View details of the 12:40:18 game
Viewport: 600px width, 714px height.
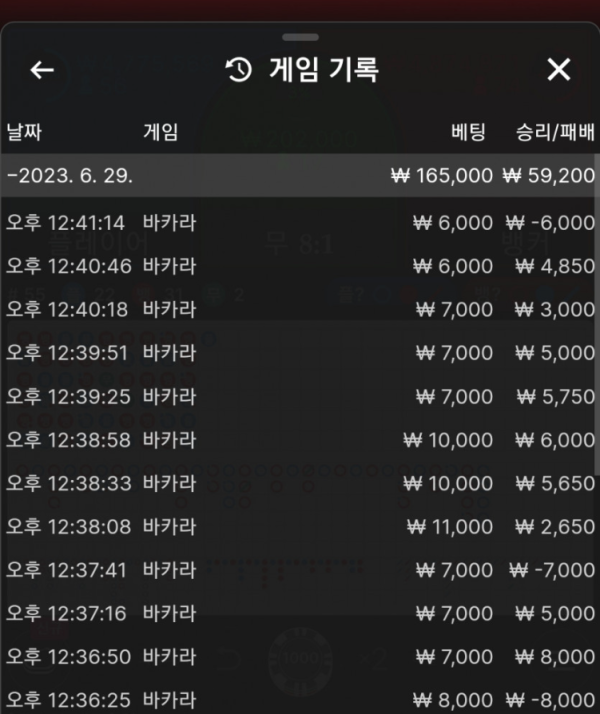click(298, 309)
